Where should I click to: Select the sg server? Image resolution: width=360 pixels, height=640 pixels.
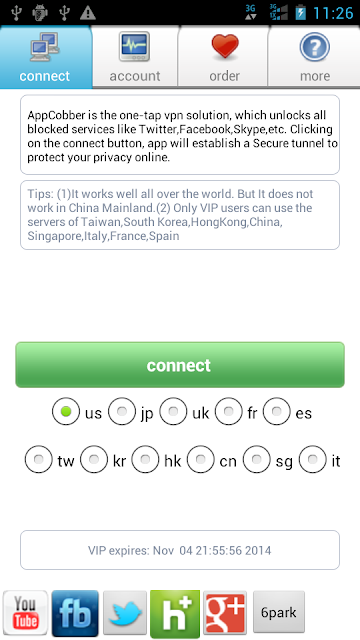pos(268,460)
